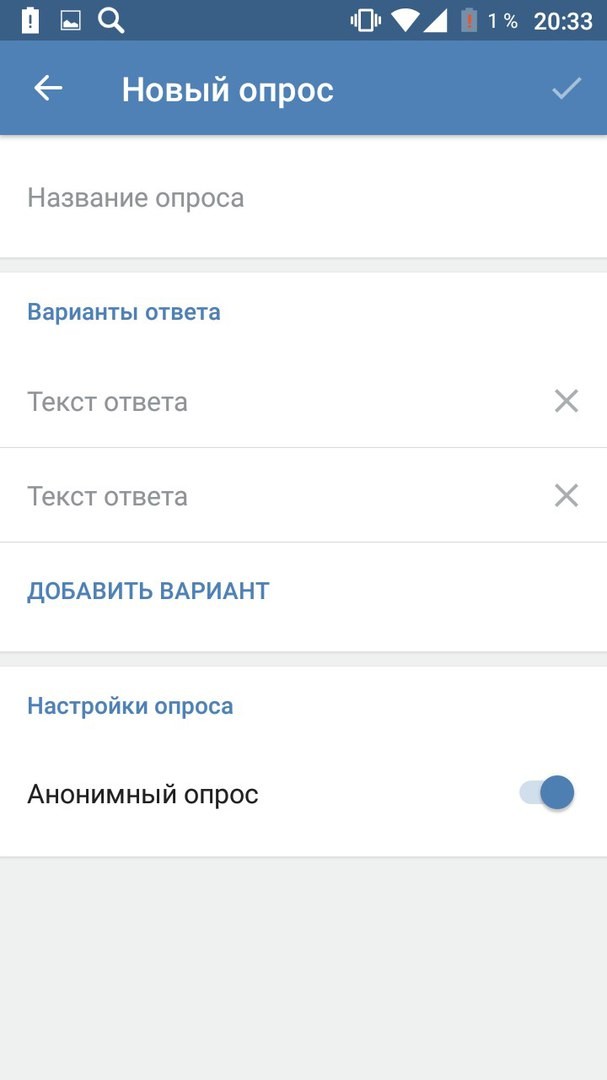Go back from Новый опрос

[48, 89]
